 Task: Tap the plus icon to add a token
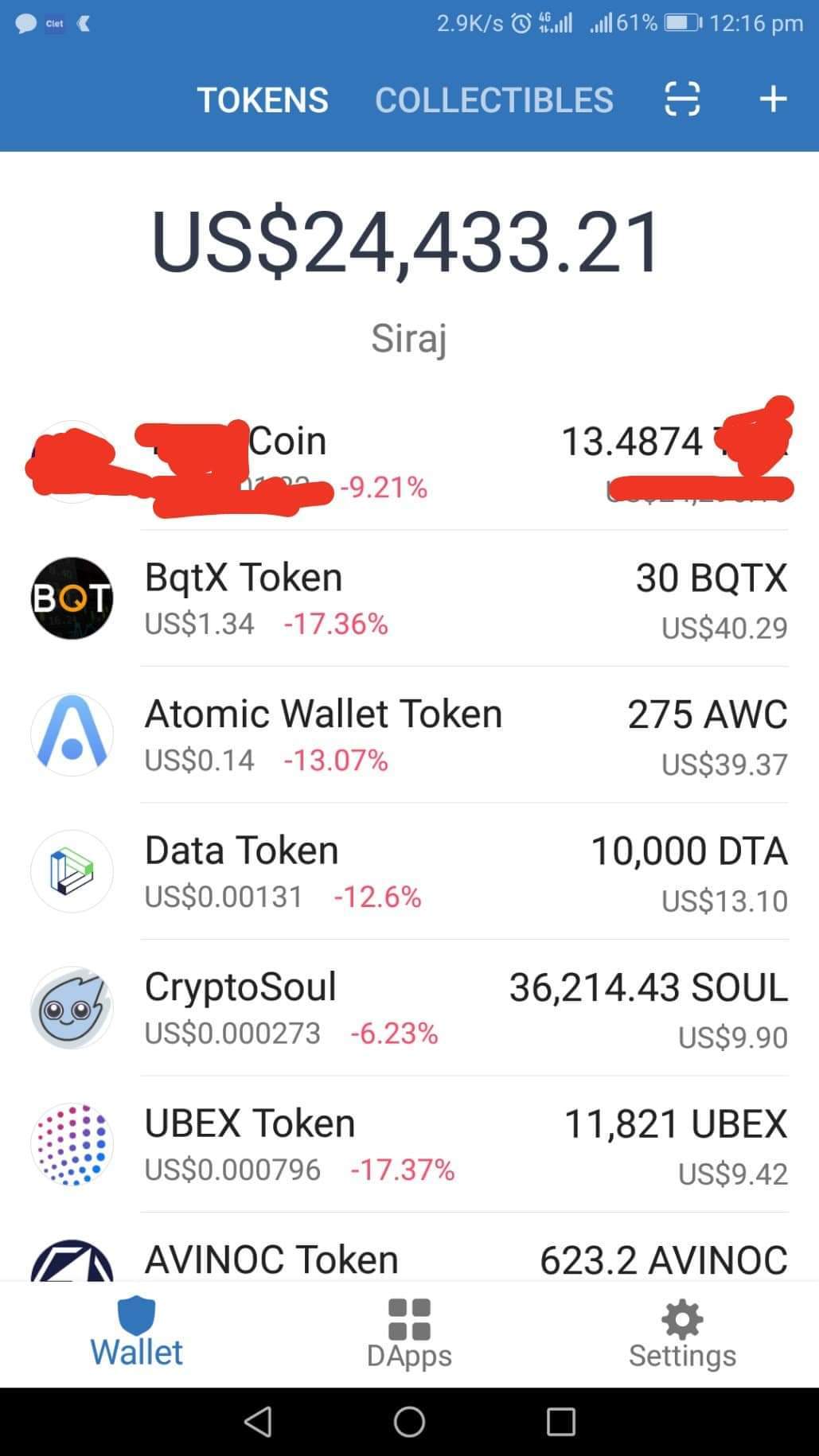pos(771,99)
